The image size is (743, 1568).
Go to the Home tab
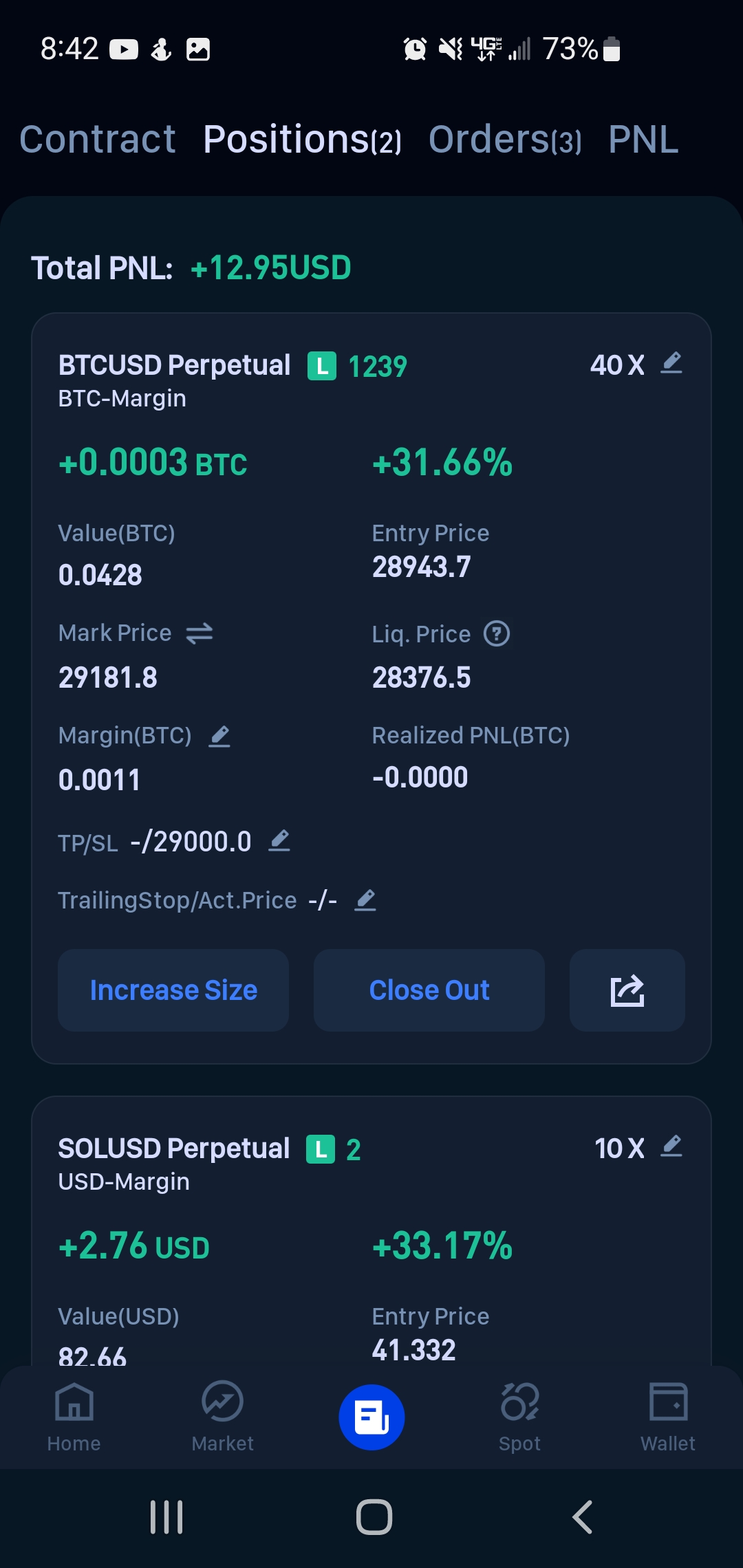tap(74, 1417)
